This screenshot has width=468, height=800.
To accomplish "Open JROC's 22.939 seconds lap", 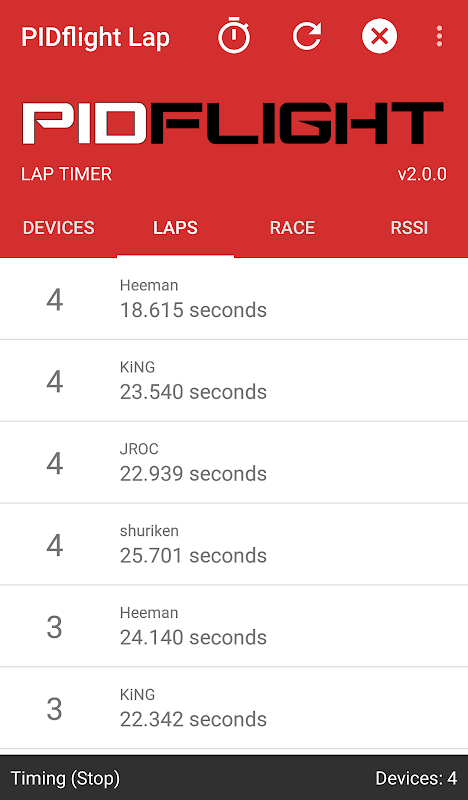I will (x=234, y=463).
